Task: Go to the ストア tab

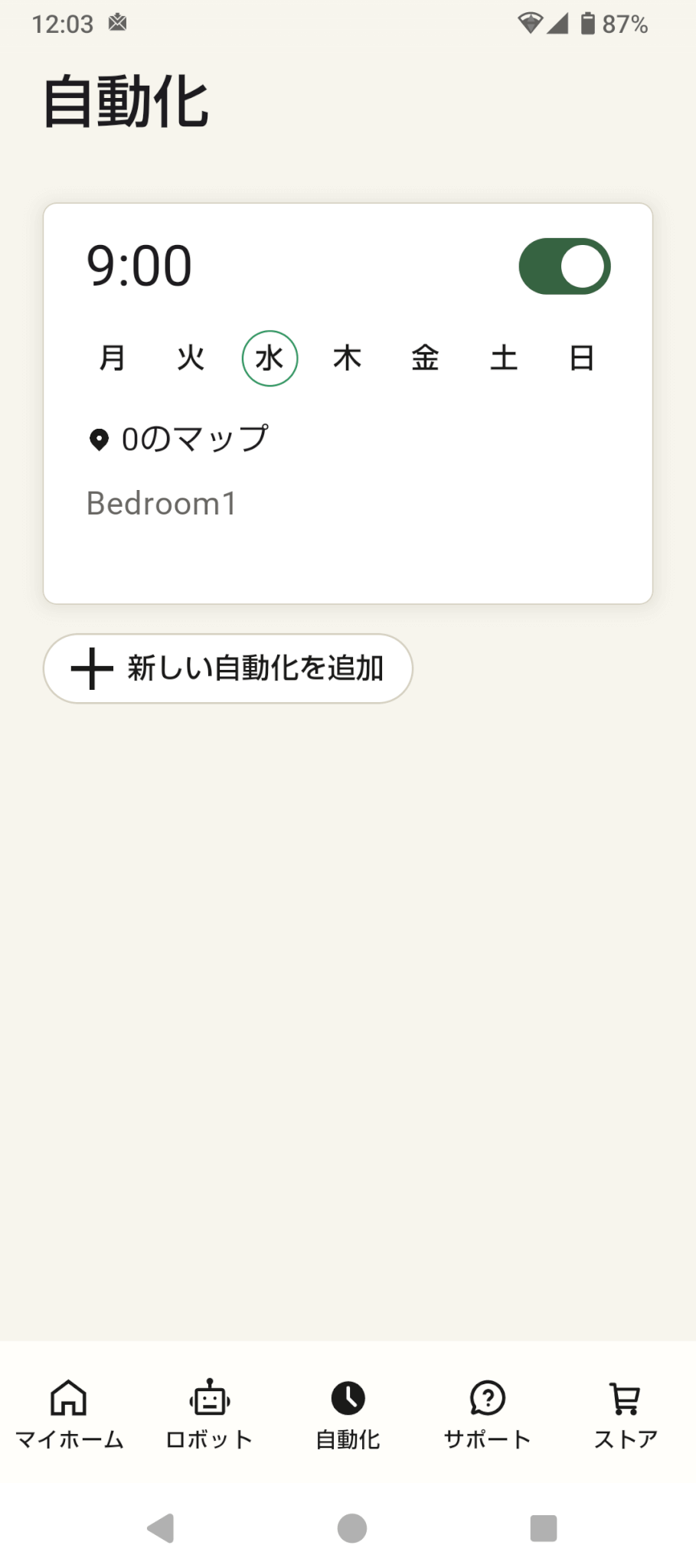Action: pyautogui.click(x=626, y=1415)
